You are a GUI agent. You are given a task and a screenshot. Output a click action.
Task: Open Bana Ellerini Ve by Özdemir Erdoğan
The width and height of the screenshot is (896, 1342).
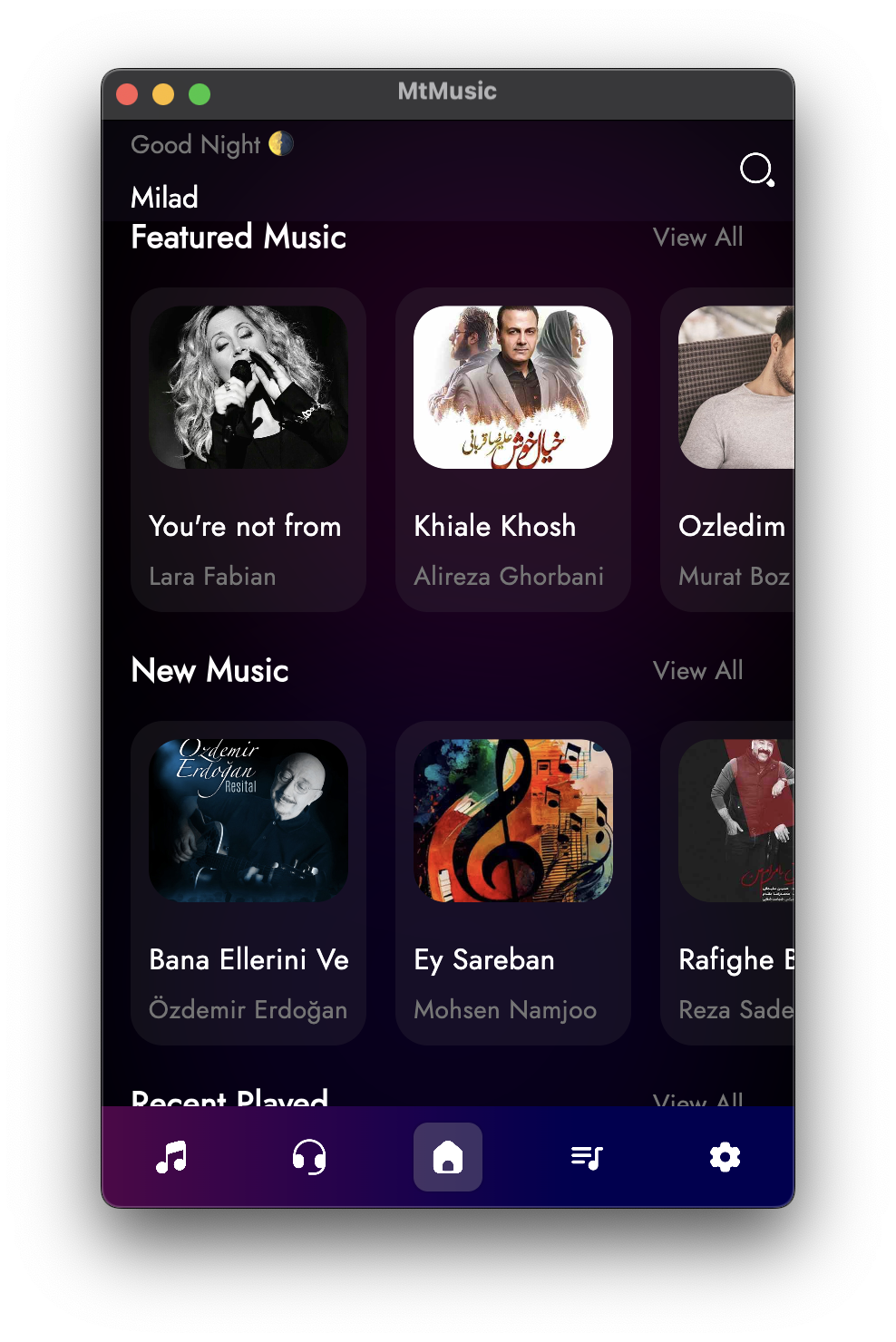coord(248,883)
